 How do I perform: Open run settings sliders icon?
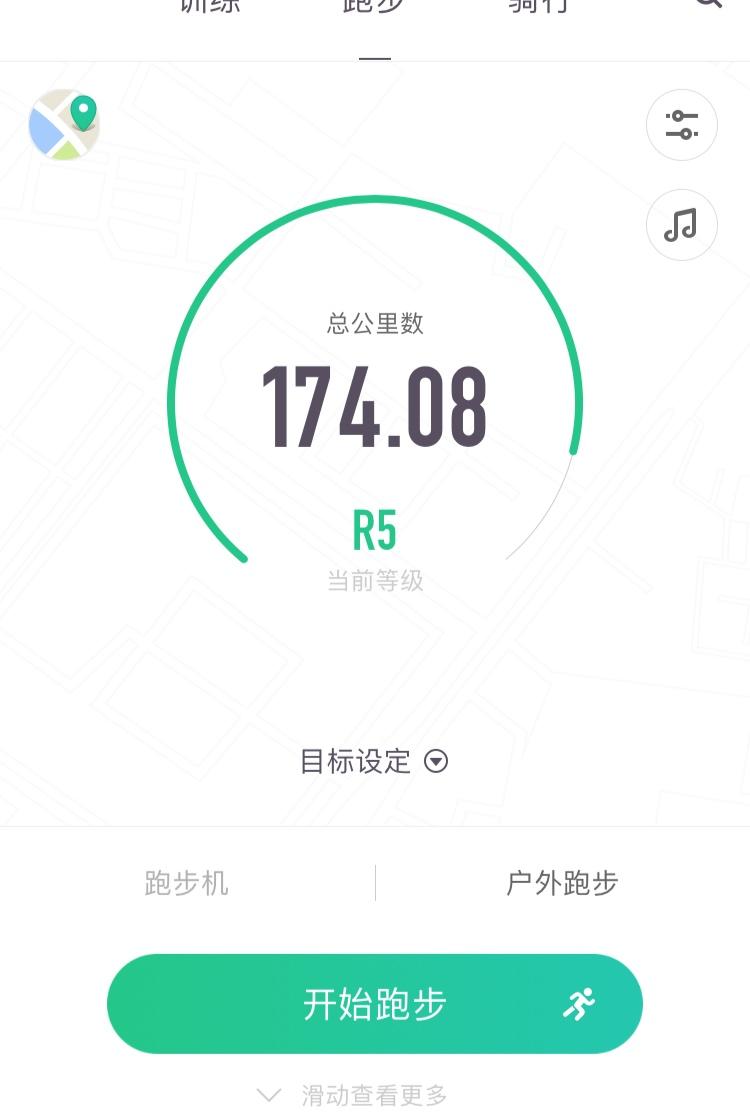click(682, 125)
